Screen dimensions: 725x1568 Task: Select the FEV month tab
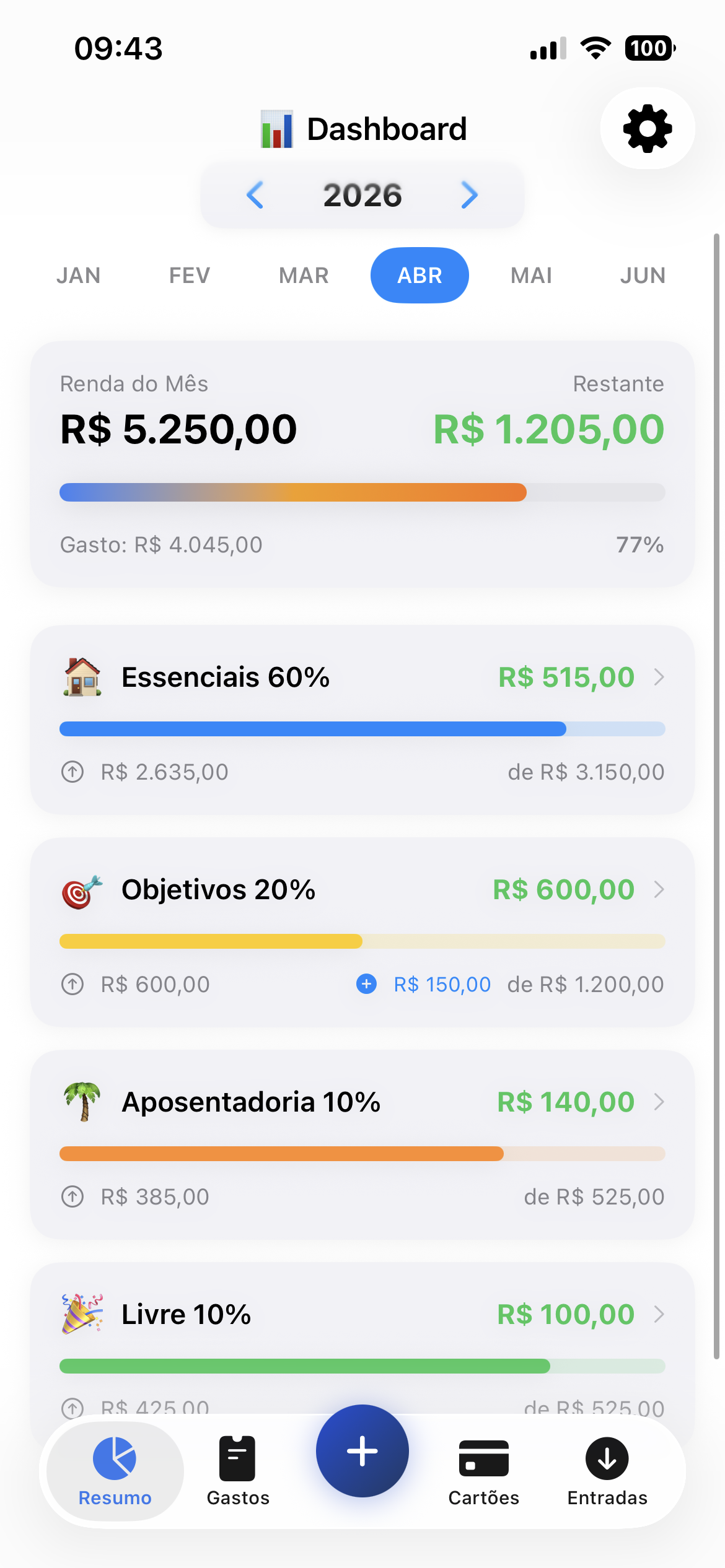tap(190, 276)
